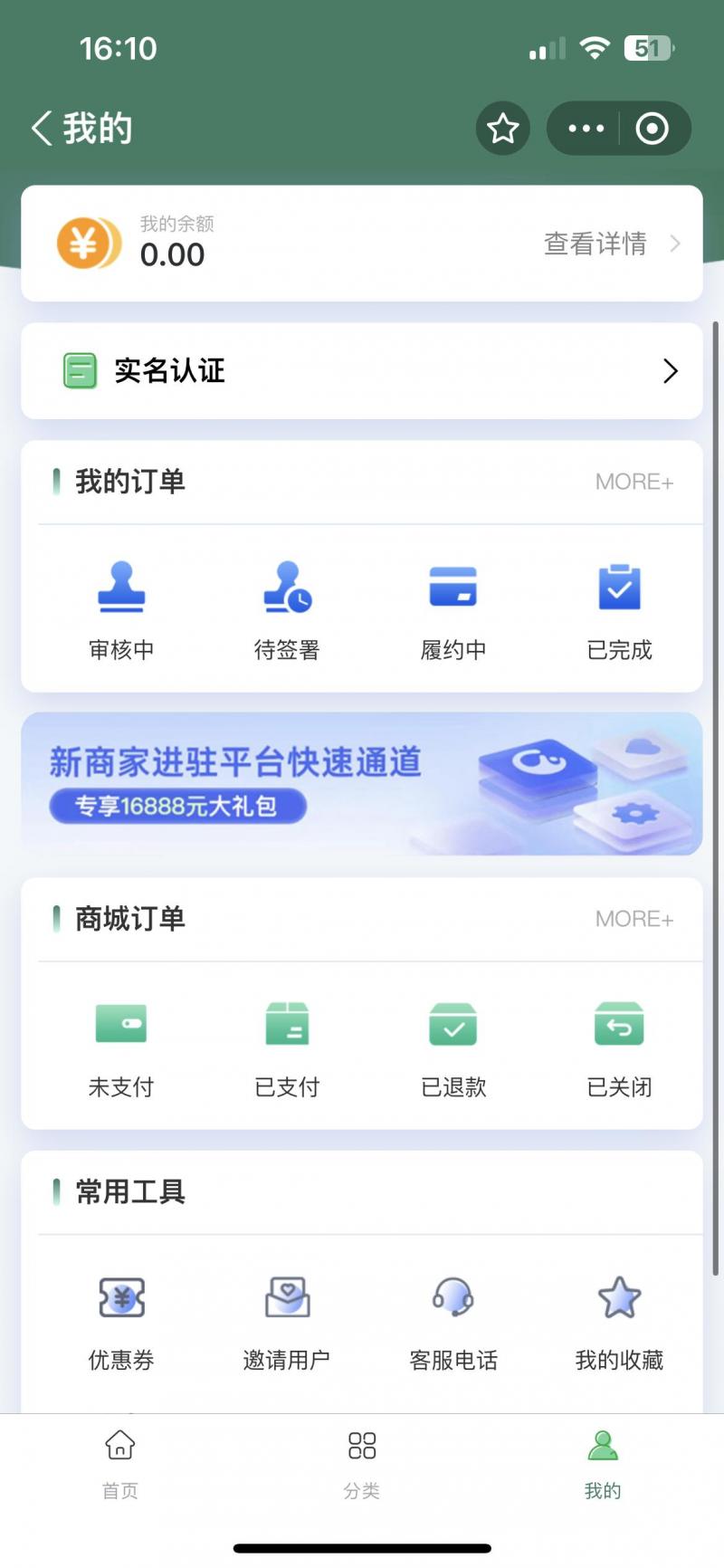Select 邀请用户 tool
This screenshot has height=1568, width=724.
coord(287,1320)
